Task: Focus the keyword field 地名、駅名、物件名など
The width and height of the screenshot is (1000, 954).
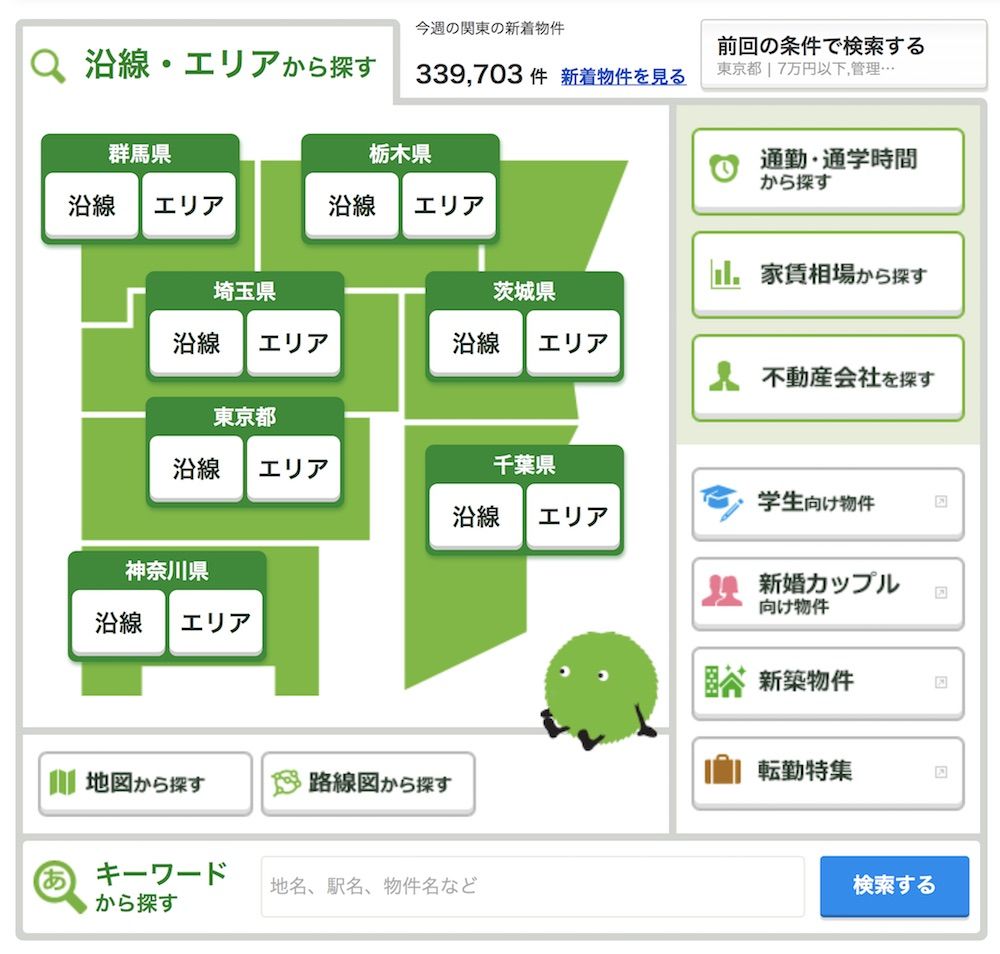Action: coord(532,886)
